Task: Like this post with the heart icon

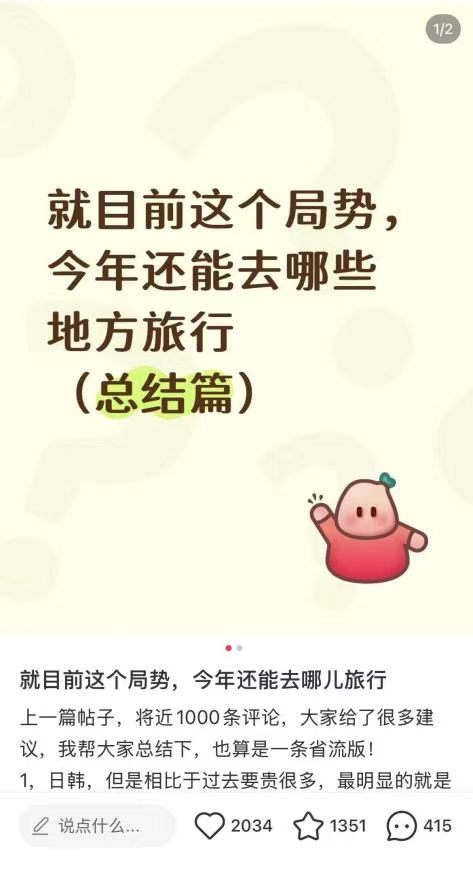Action: [x=210, y=826]
